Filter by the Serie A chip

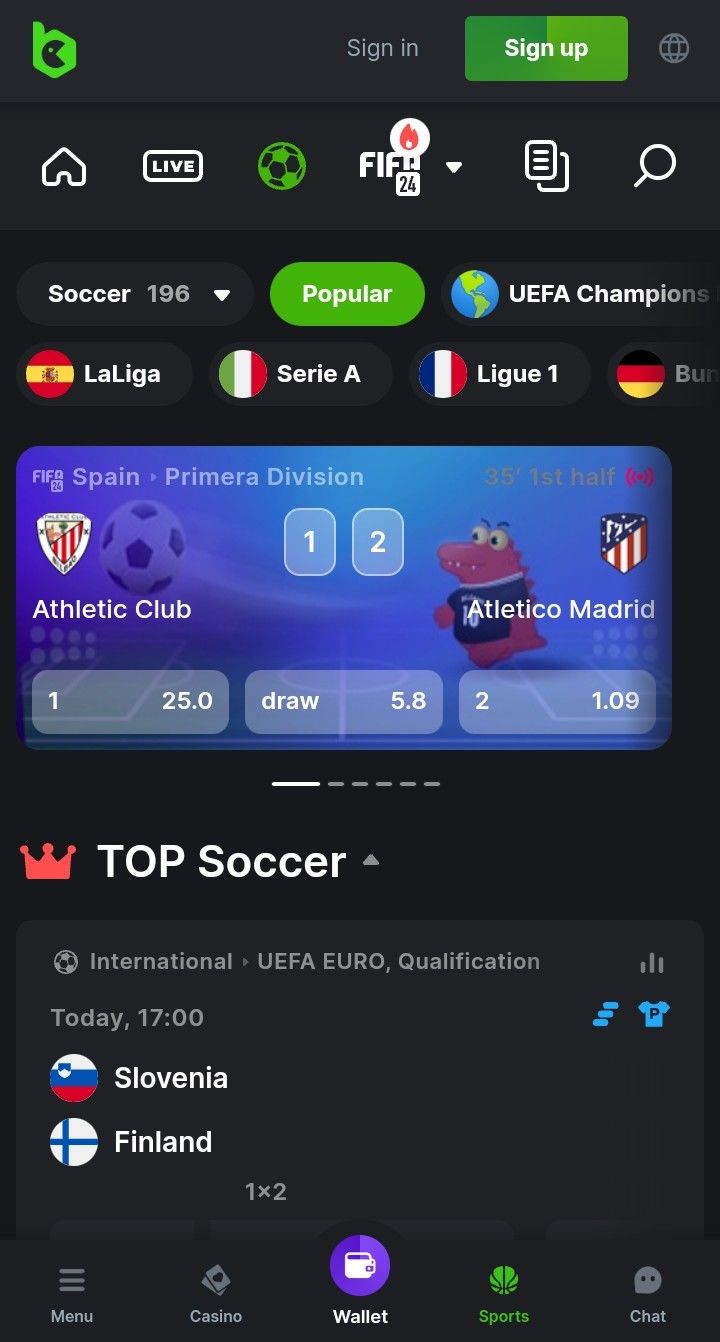click(300, 374)
